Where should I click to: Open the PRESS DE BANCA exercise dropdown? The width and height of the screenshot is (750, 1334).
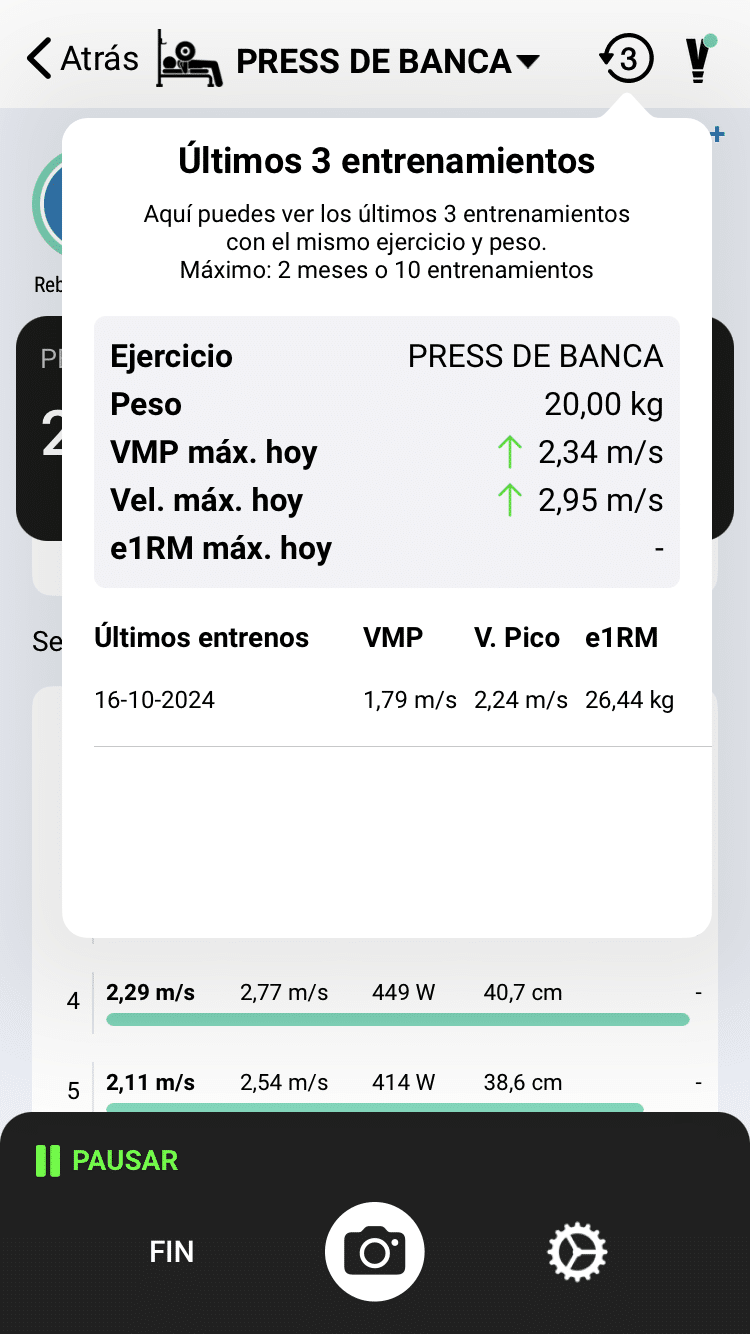click(x=387, y=61)
